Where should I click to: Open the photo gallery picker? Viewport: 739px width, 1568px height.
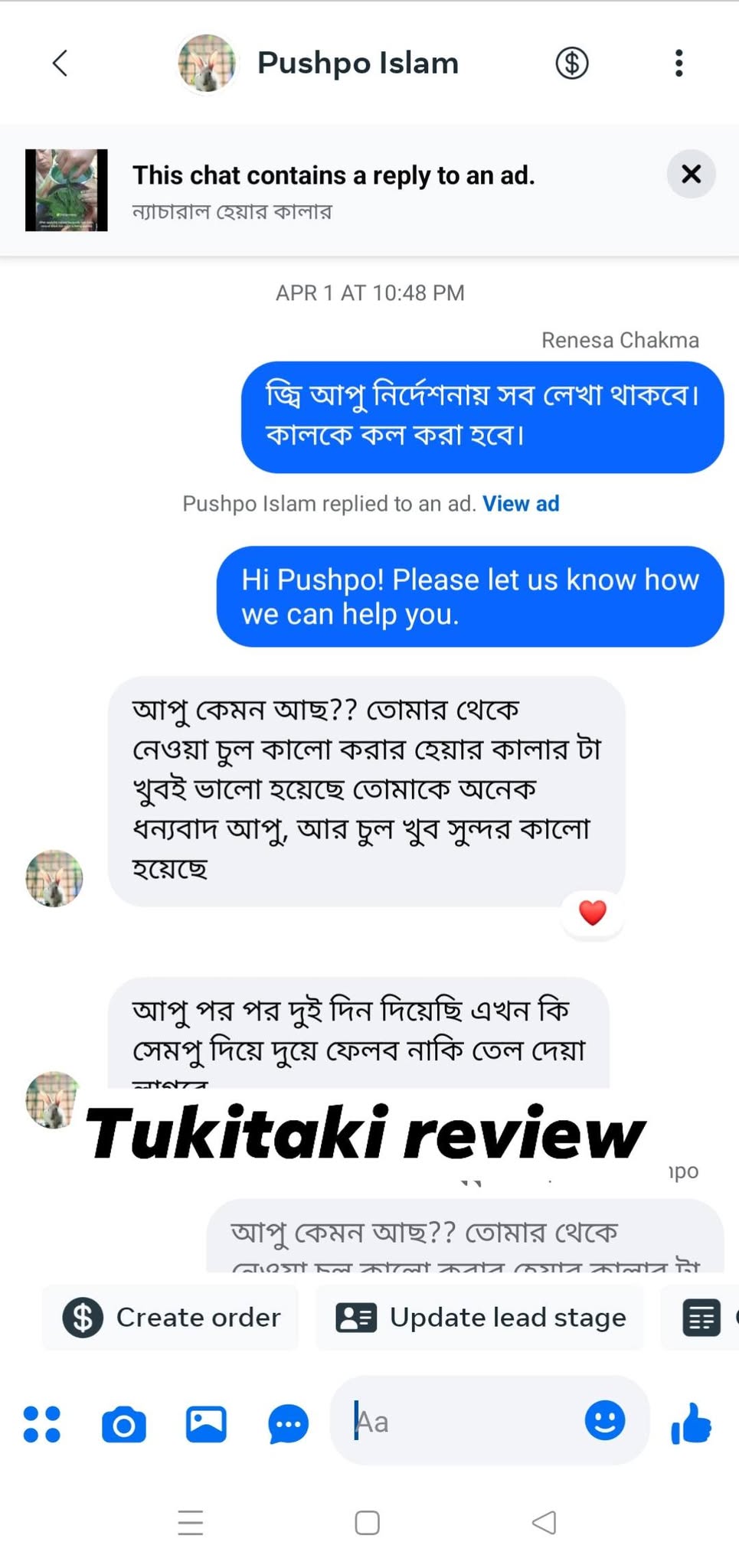(x=206, y=1424)
